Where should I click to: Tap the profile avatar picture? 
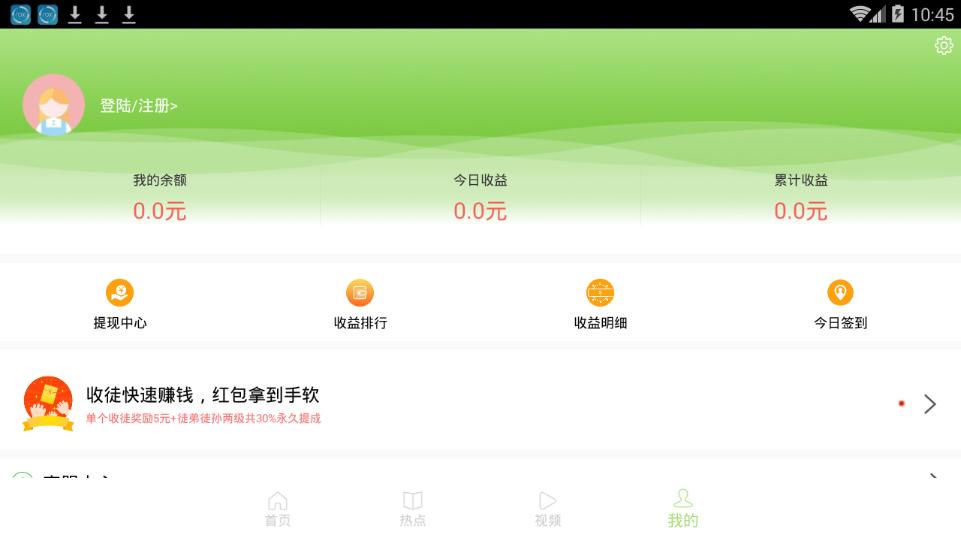(53, 105)
